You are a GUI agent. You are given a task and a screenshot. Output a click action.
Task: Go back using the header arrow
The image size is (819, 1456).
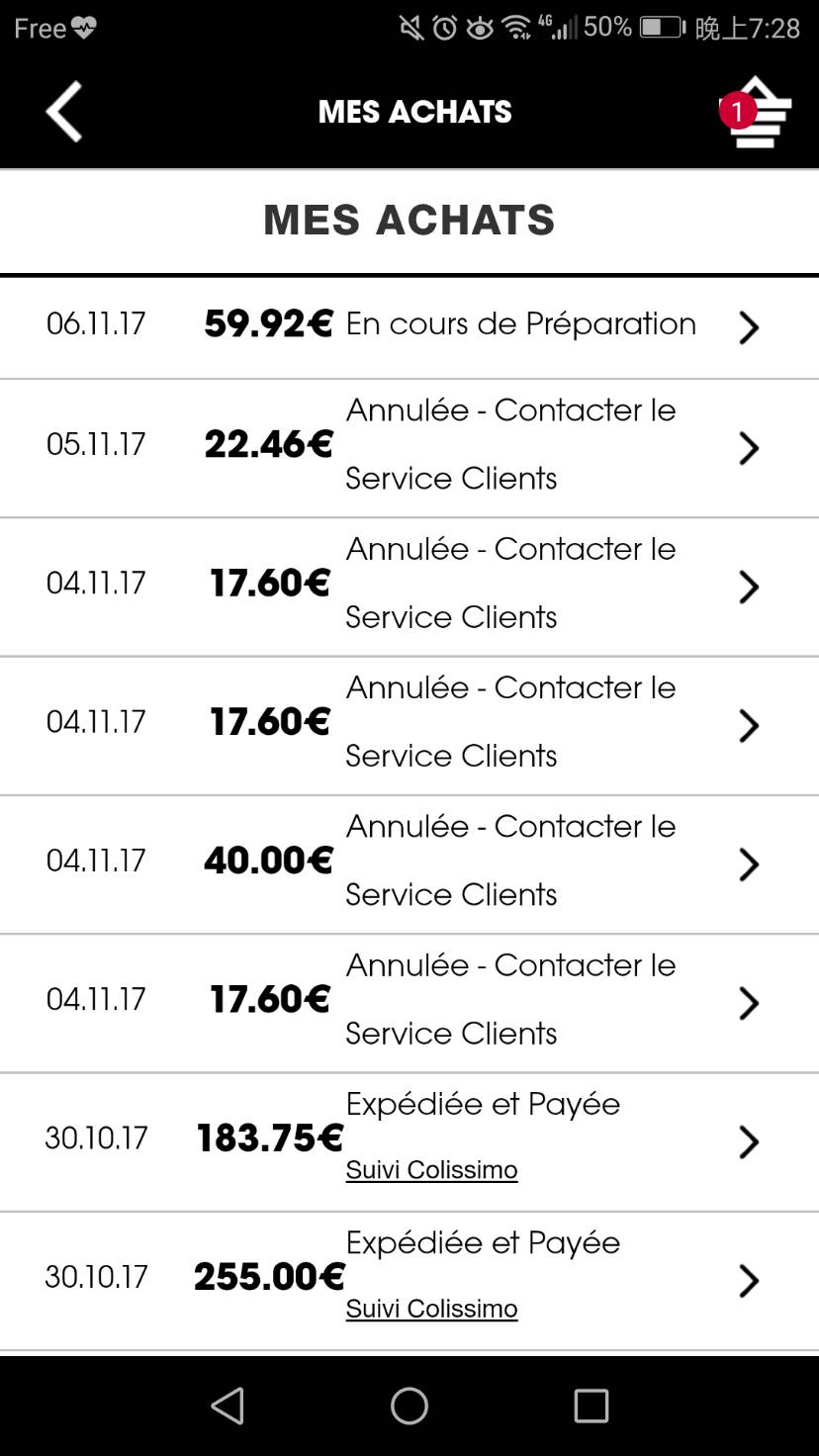(x=64, y=112)
